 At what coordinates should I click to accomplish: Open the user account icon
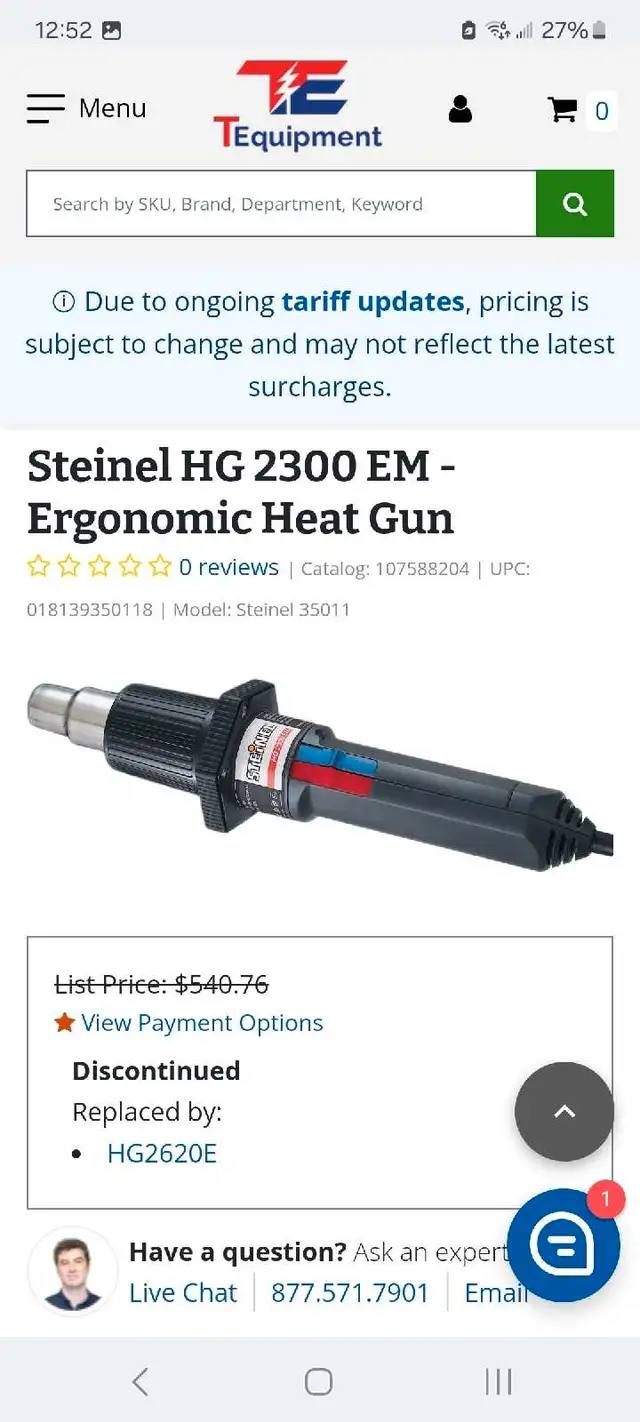(x=460, y=109)
